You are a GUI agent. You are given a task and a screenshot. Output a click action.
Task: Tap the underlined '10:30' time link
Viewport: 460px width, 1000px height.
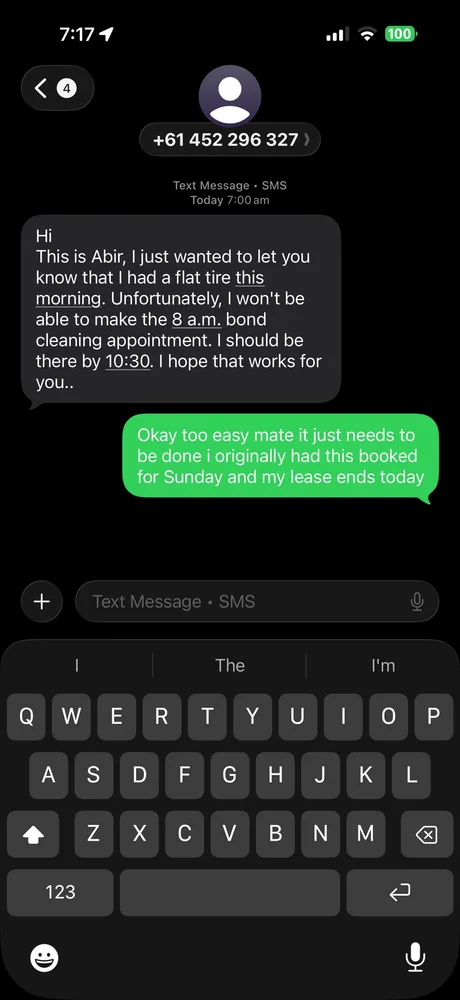click(128, 362)
